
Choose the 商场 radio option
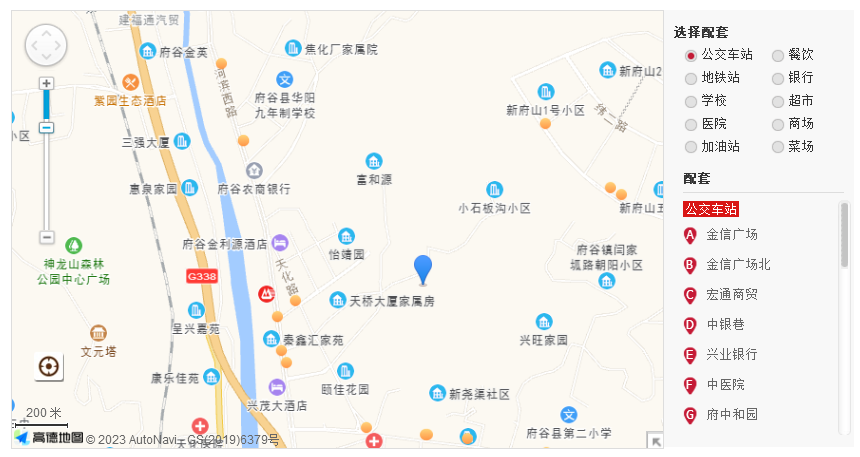pyautogui.click(x=778, y=124)
